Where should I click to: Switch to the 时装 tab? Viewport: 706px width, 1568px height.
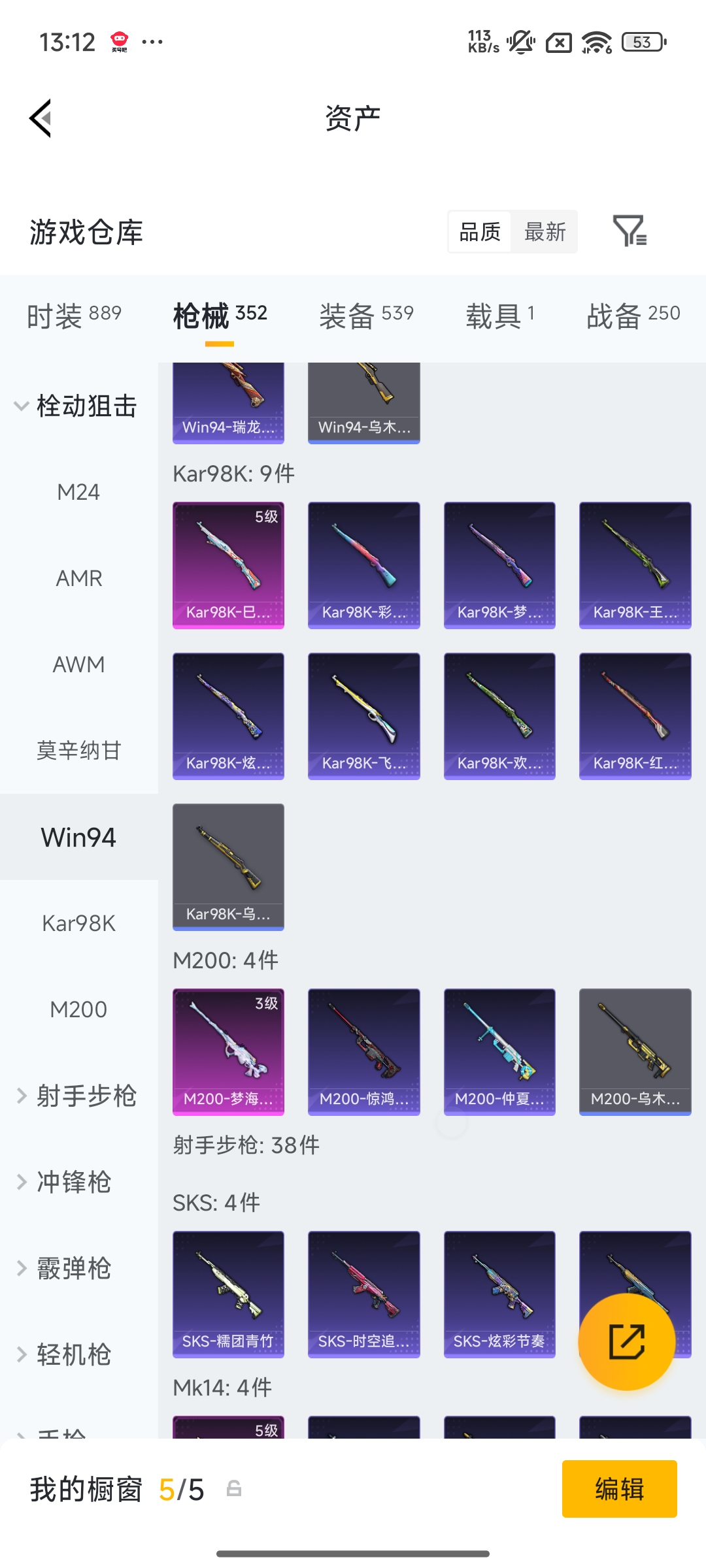click(74, 316)
